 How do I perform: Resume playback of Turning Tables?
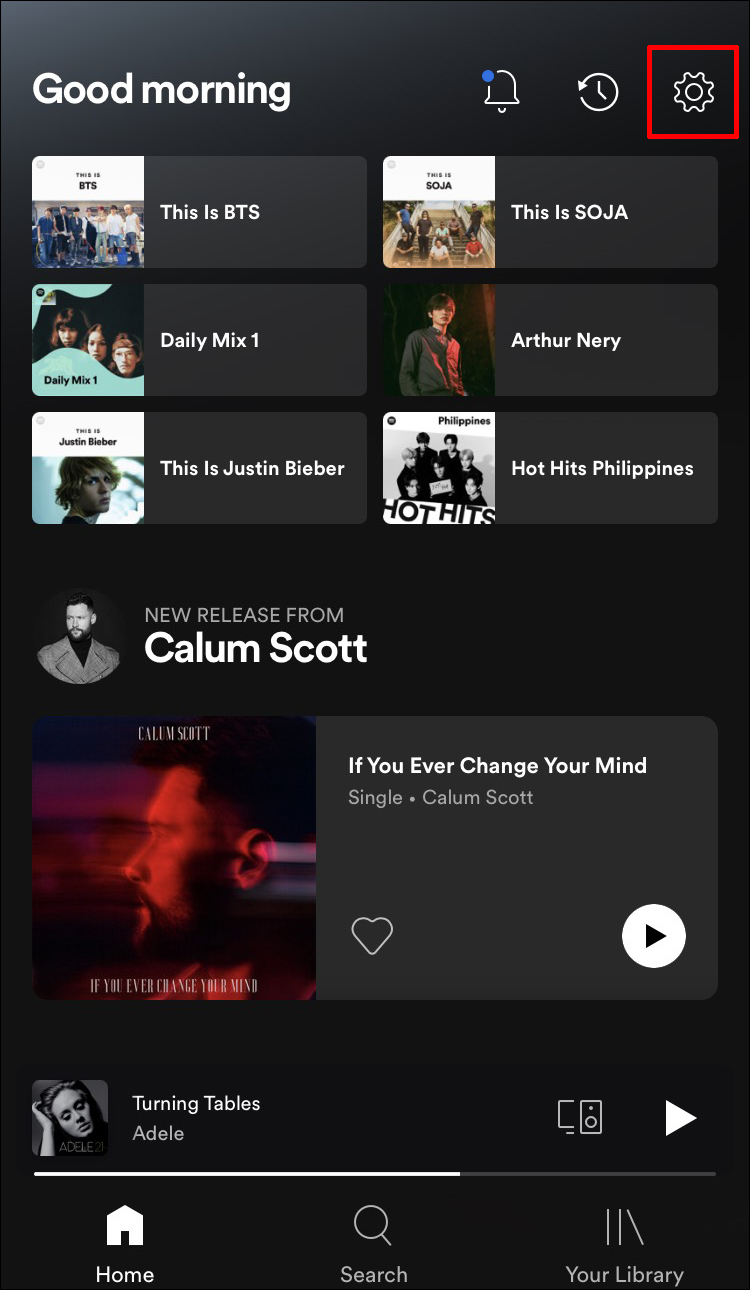coord(680,1117)
